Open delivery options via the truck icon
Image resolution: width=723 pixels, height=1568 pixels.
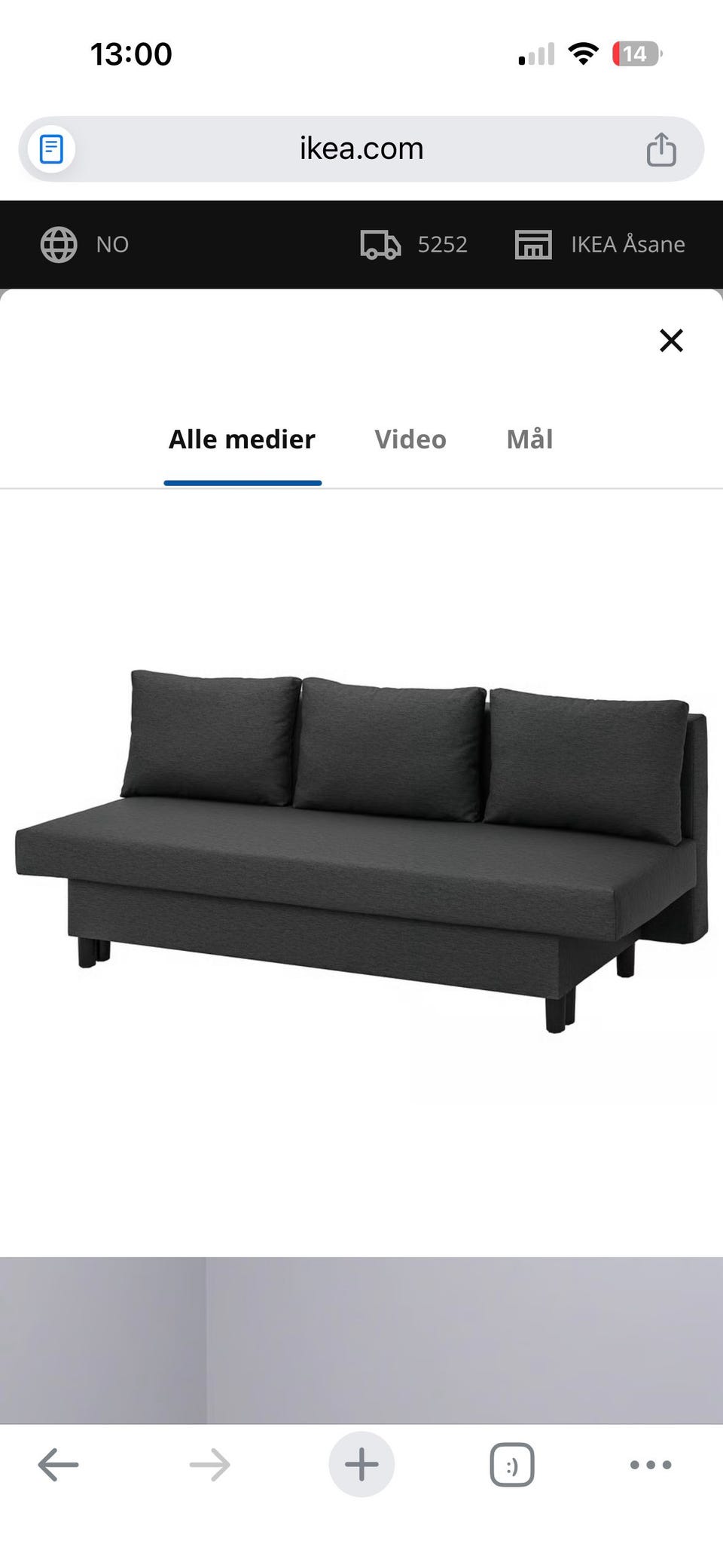(383, 243)
